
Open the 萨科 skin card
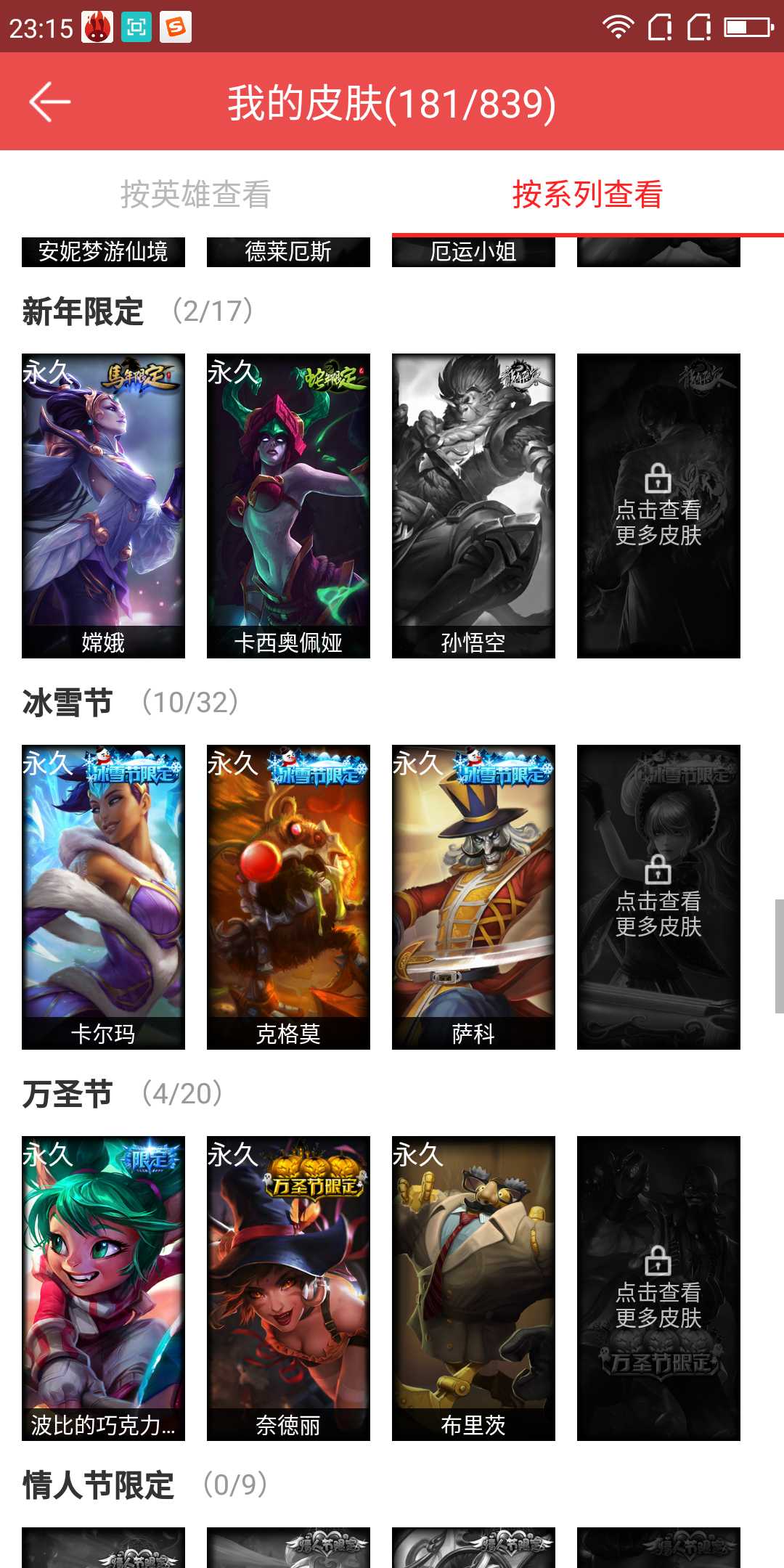point(473,897)
